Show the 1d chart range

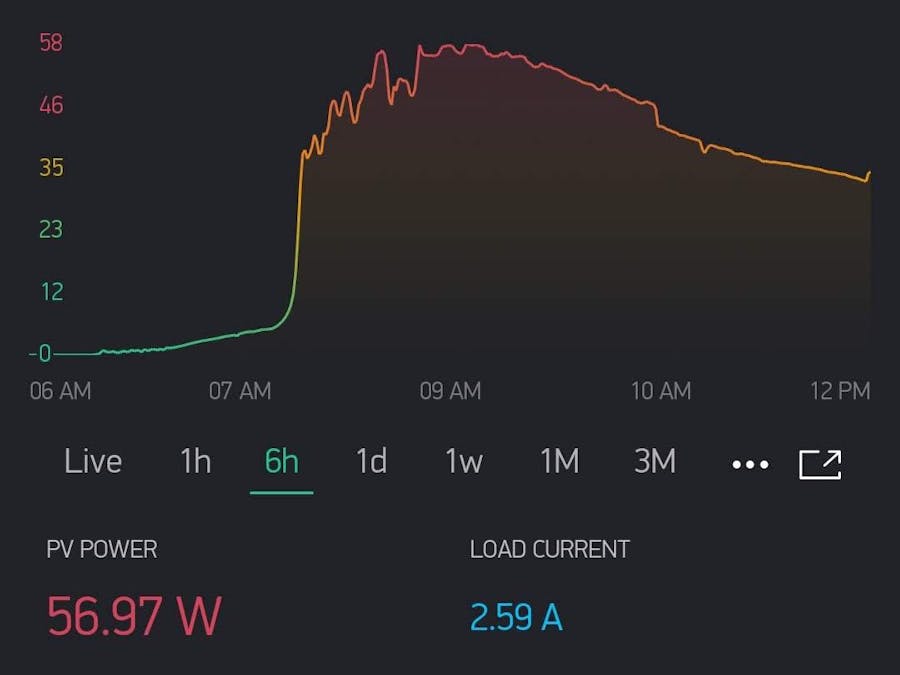(371, 462)
